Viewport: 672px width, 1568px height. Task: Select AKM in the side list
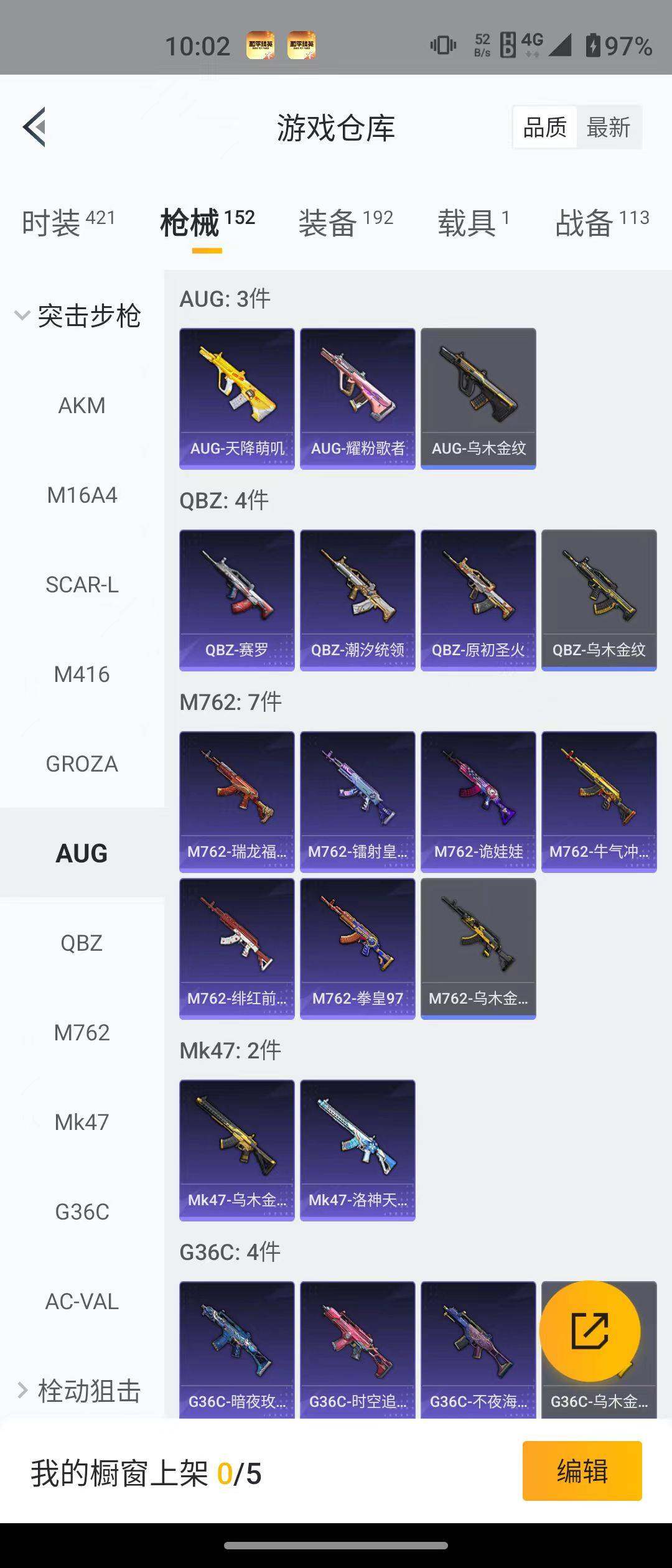coord(82,406)
